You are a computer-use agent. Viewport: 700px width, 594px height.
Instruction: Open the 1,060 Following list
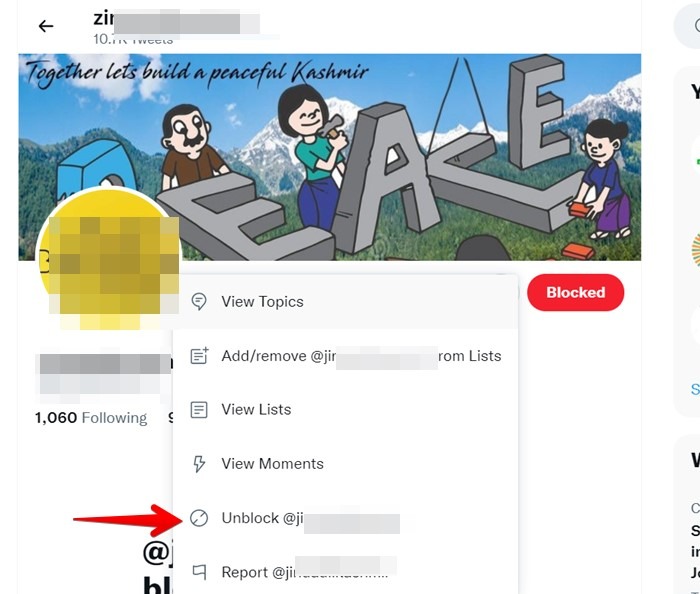point(91,418)
